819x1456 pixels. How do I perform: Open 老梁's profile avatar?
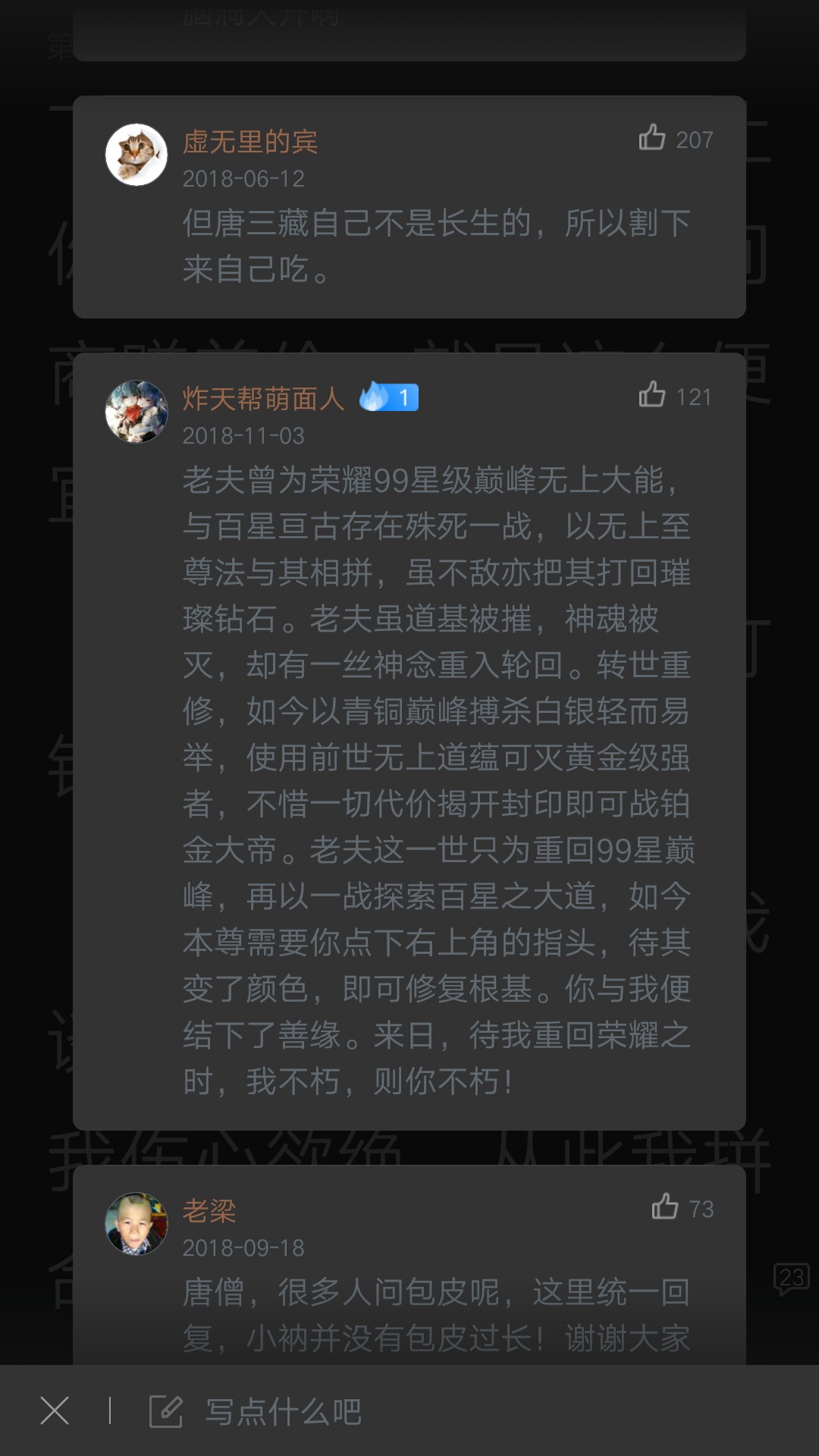pyautogui.click(x=136, y=1224)
